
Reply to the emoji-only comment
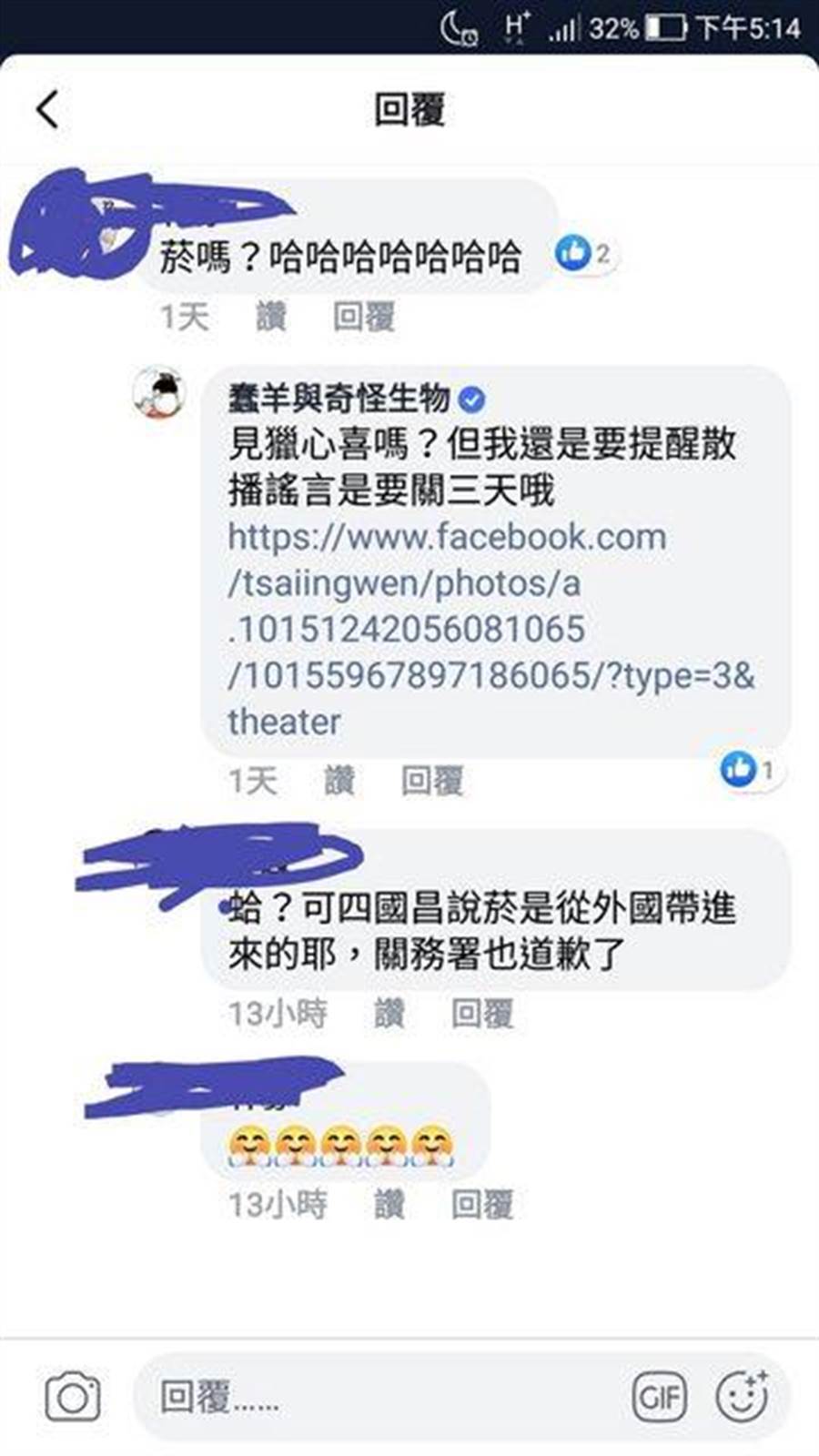(x=482, y=1204)
